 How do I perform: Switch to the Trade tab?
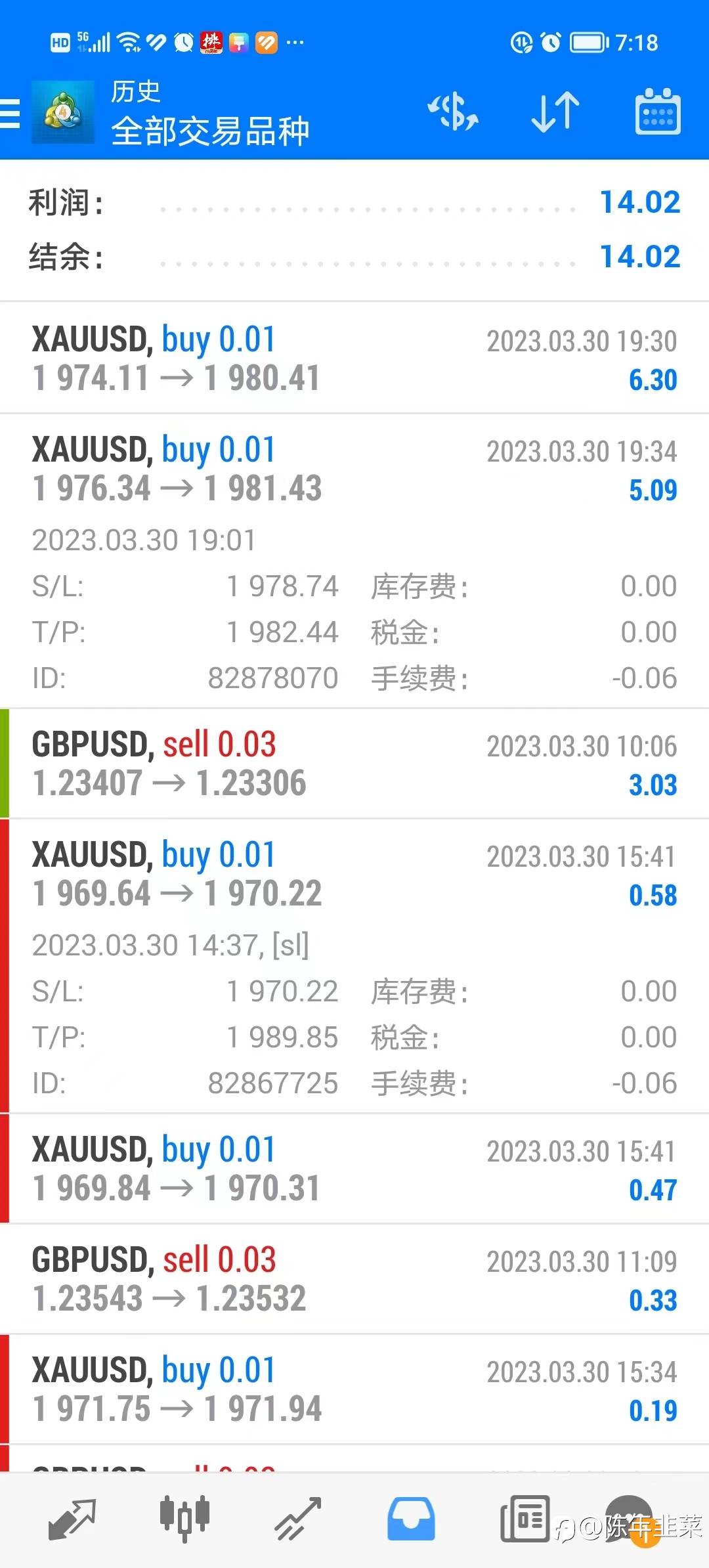298,1518
